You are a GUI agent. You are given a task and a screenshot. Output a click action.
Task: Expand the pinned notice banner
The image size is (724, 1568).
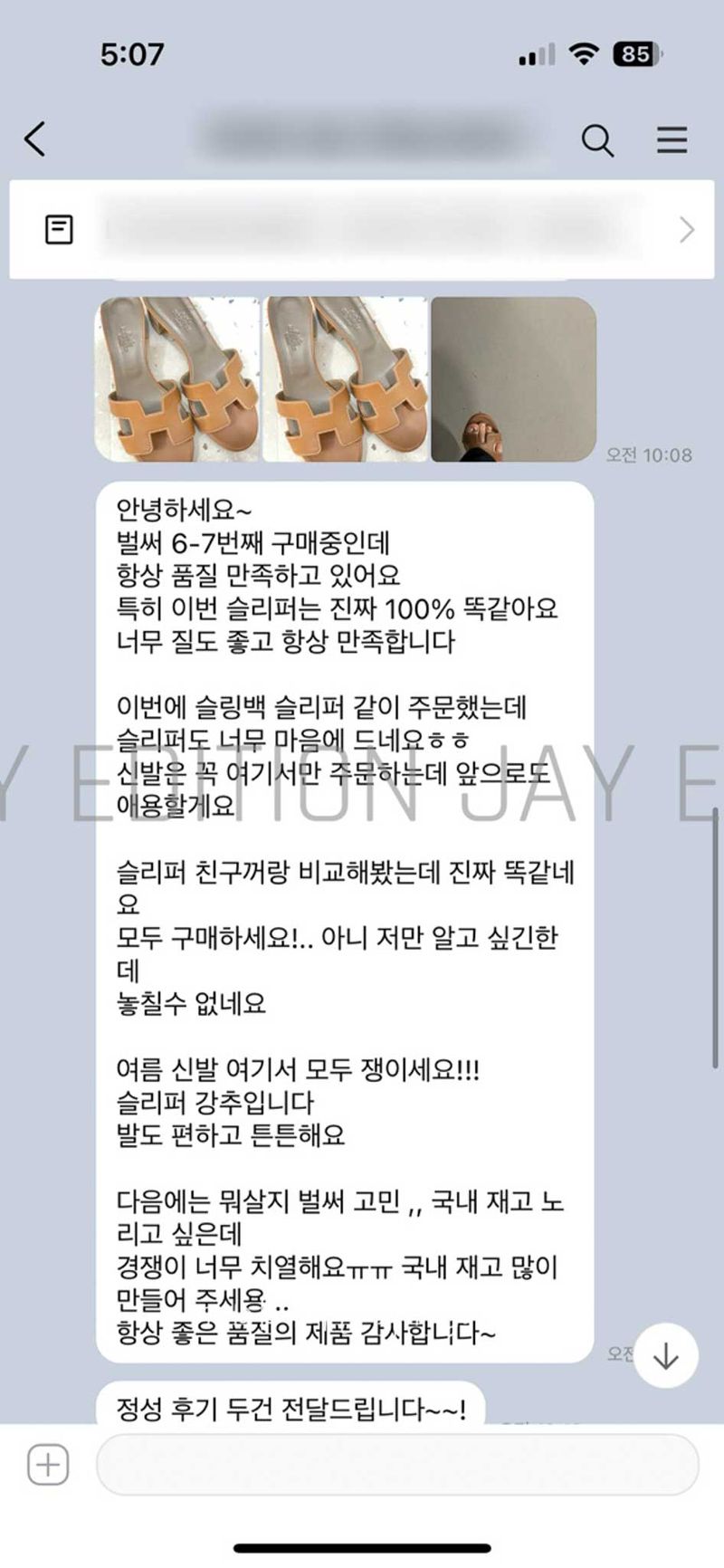click(x=686, y=230)
